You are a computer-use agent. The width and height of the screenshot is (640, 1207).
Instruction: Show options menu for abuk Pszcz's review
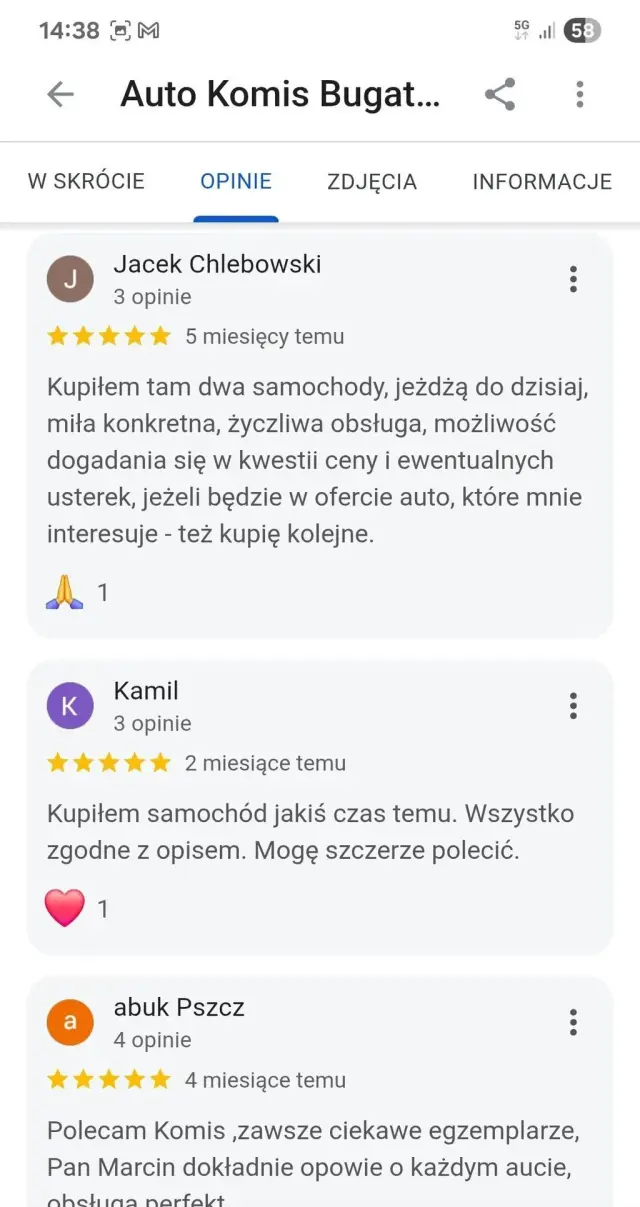[573, 1022]
